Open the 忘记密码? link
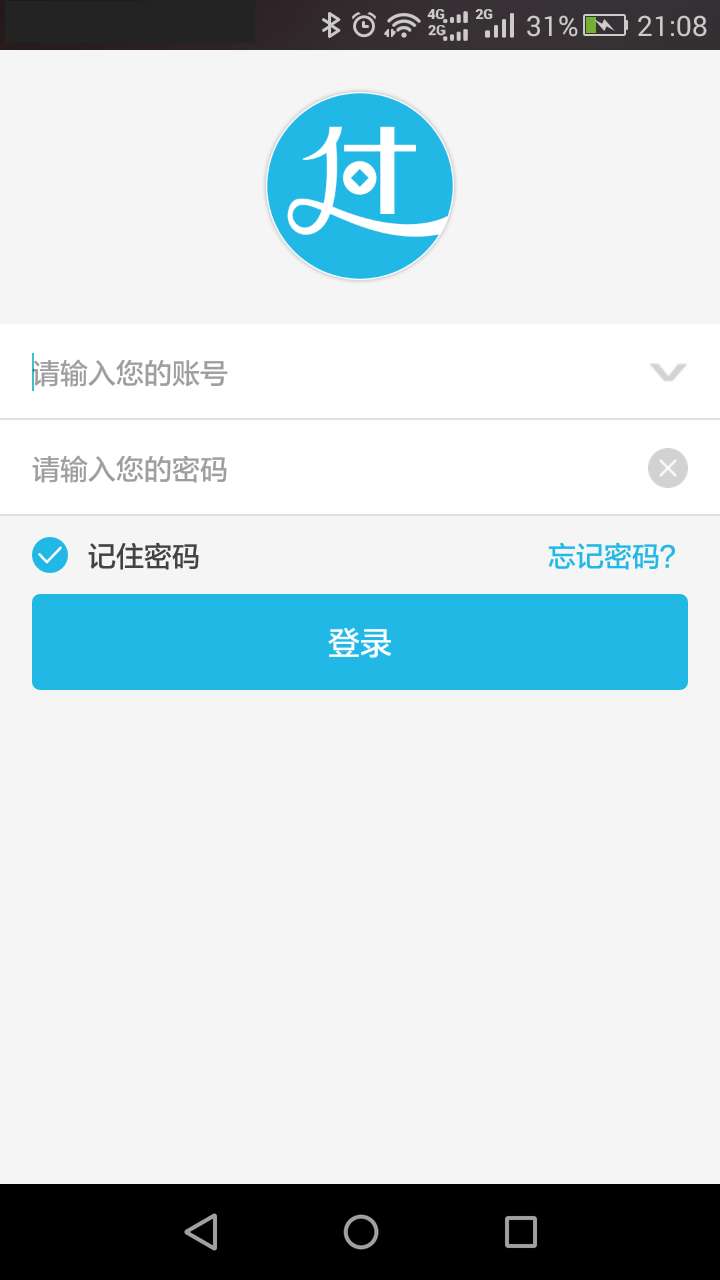Viewport: 720px width, 1280px height. click(x=612, y=556)
